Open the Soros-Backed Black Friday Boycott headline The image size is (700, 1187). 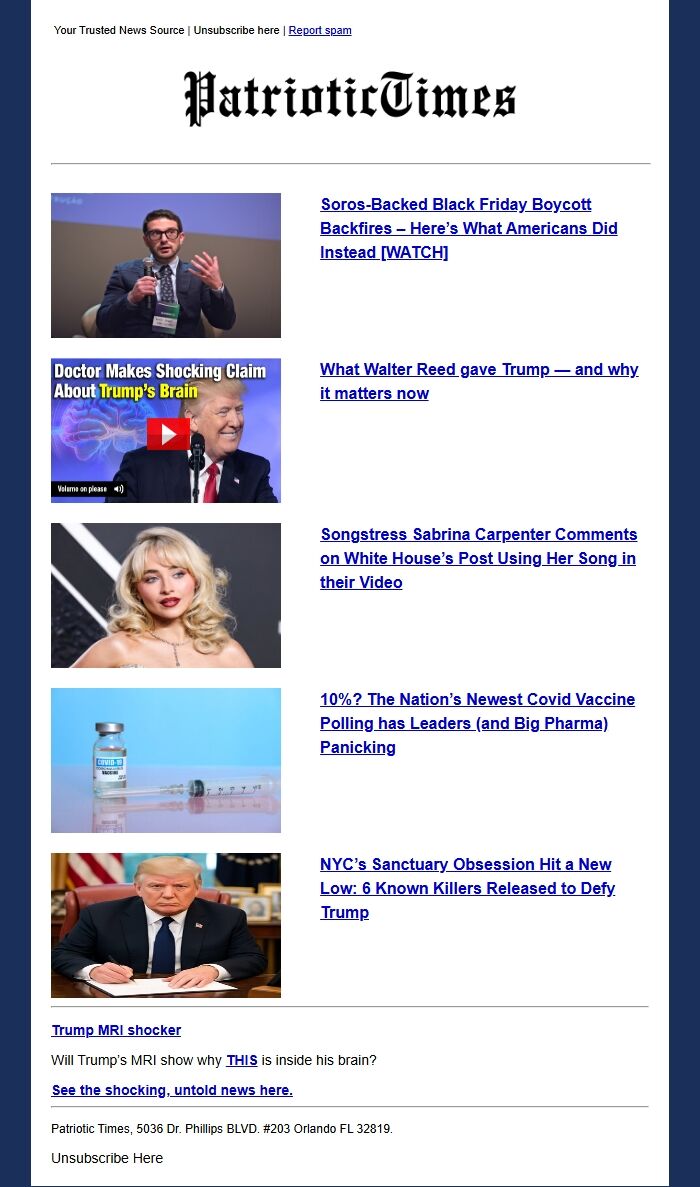[x=468, y=228]
